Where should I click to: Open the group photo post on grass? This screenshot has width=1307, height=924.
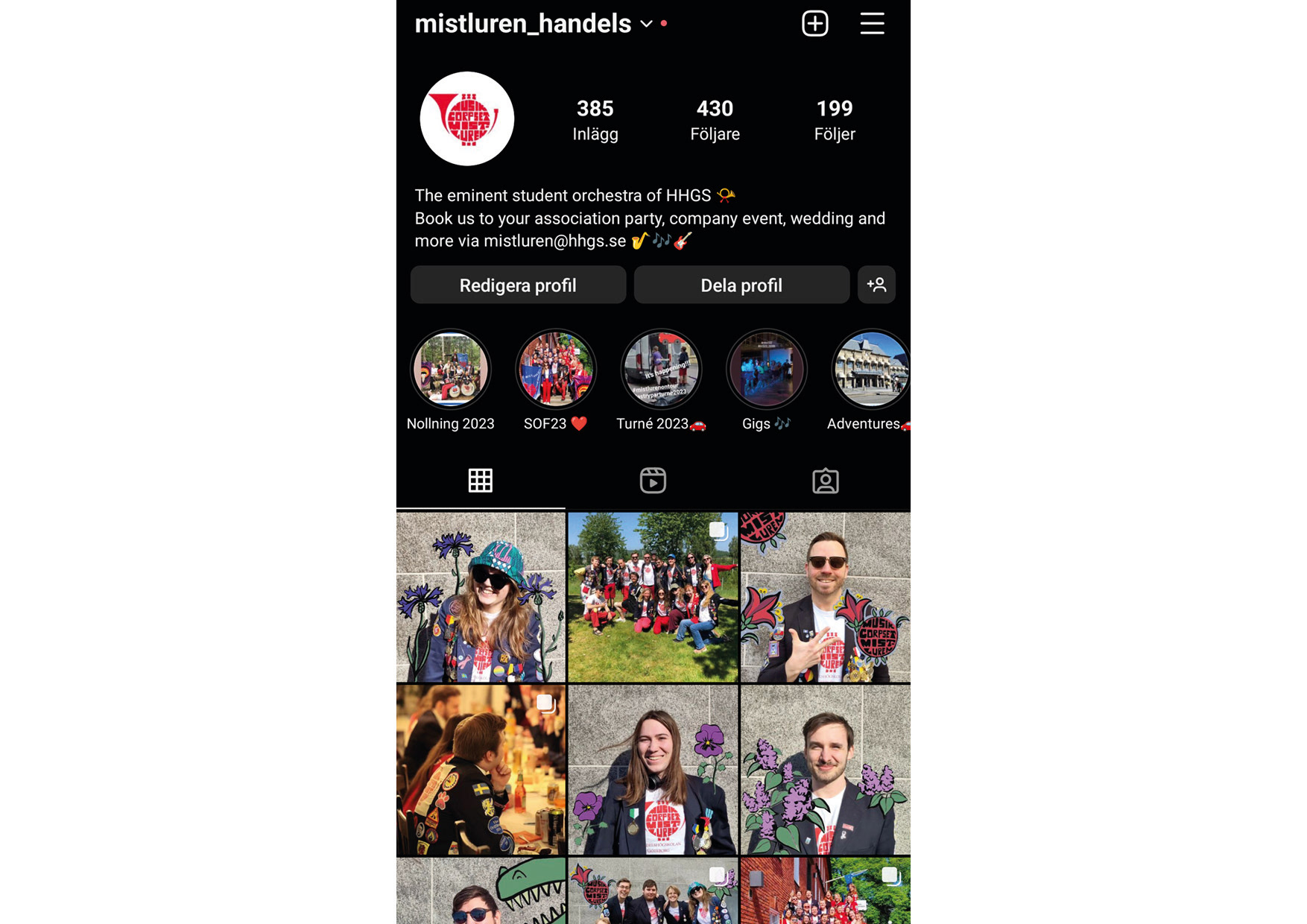[653, 597]
